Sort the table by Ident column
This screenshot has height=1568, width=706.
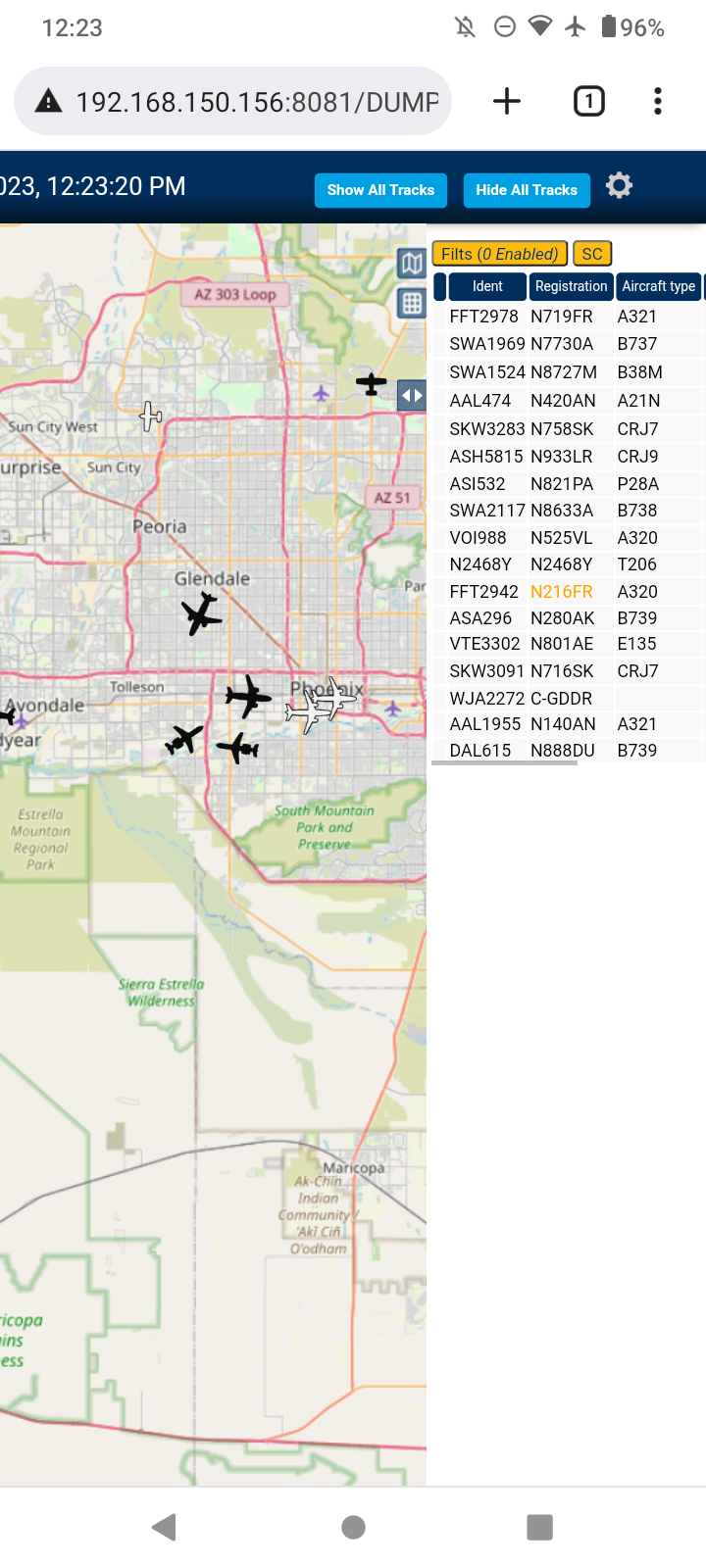click(x=487, y=286)
